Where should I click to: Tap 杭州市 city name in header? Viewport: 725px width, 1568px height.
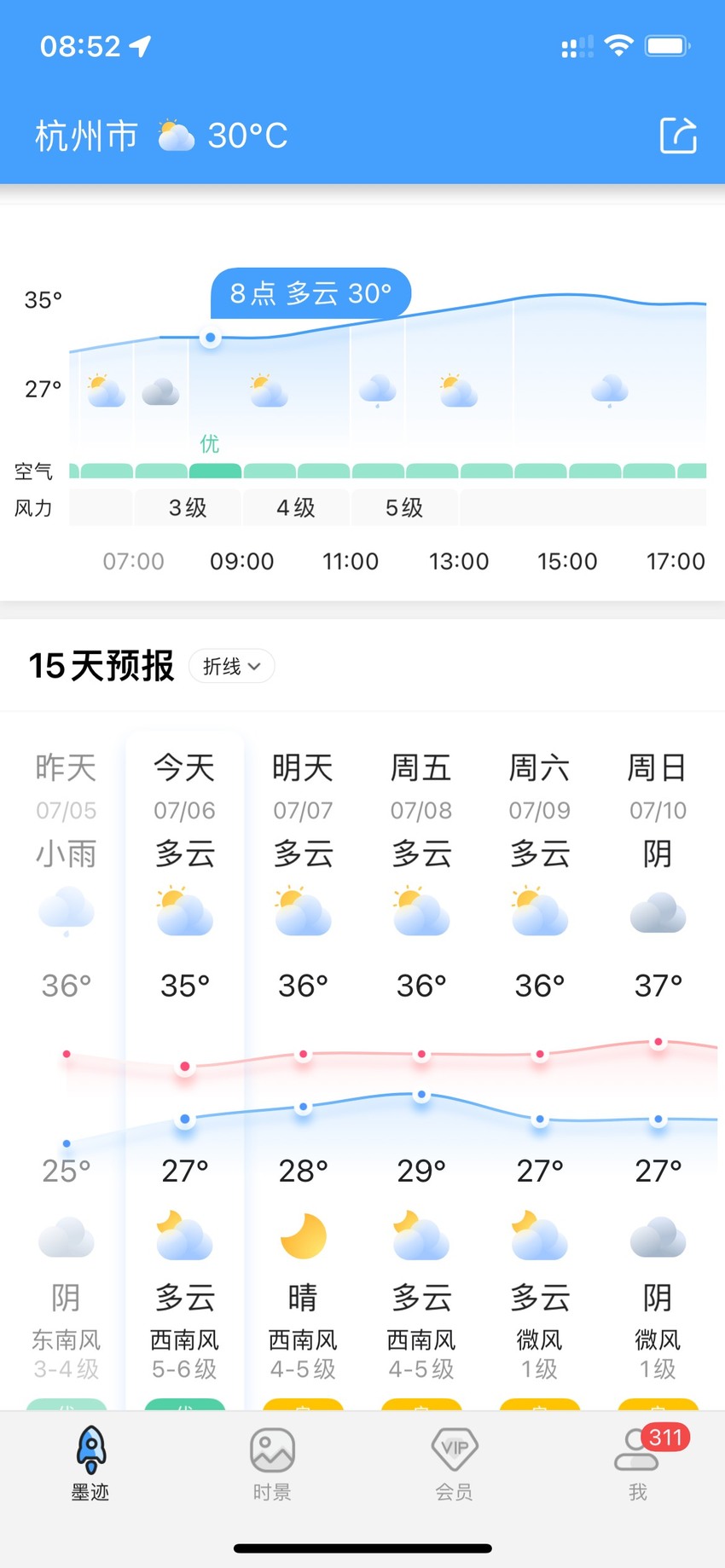87,136
